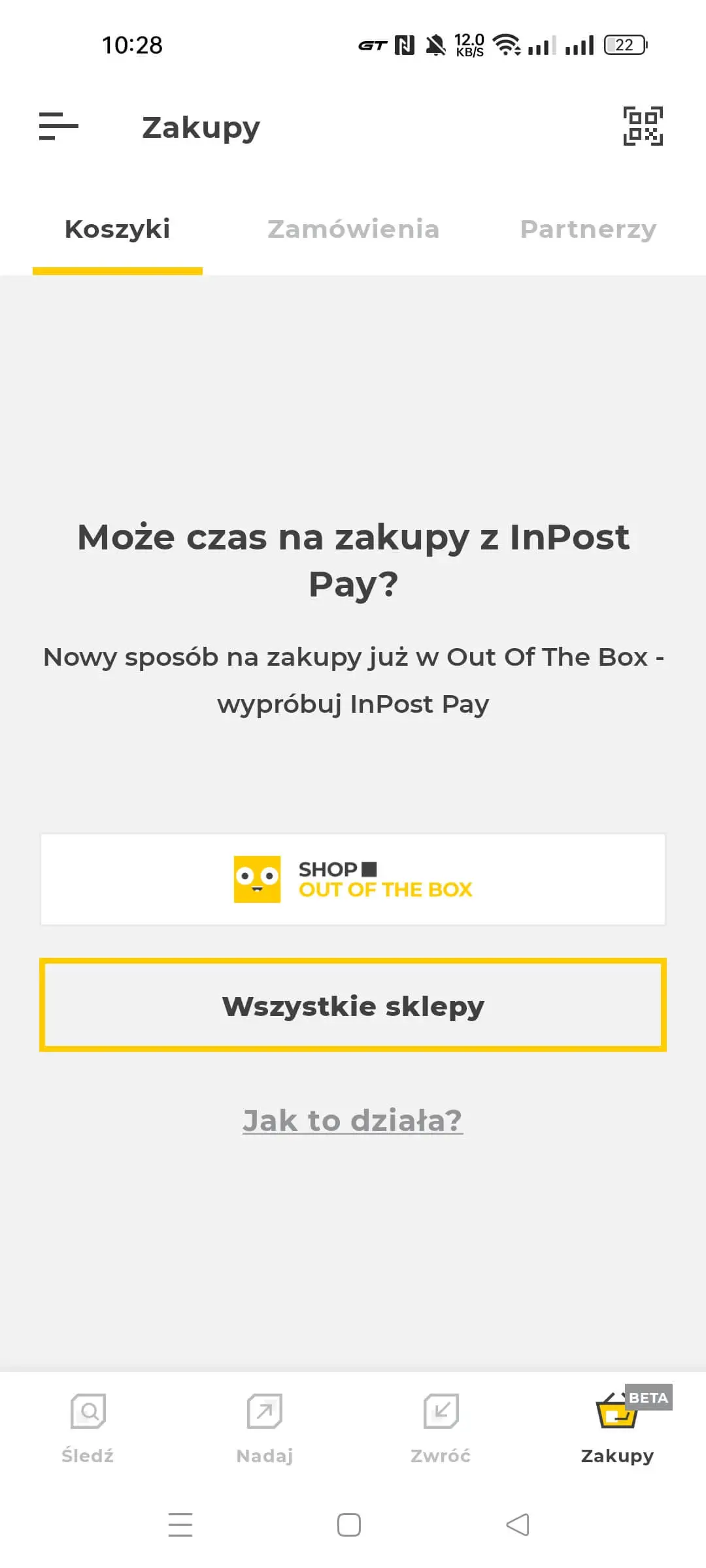Screen dimensions: 706x1568
Task: Switch to the Partnerzy tab
Action: point(588,229)
